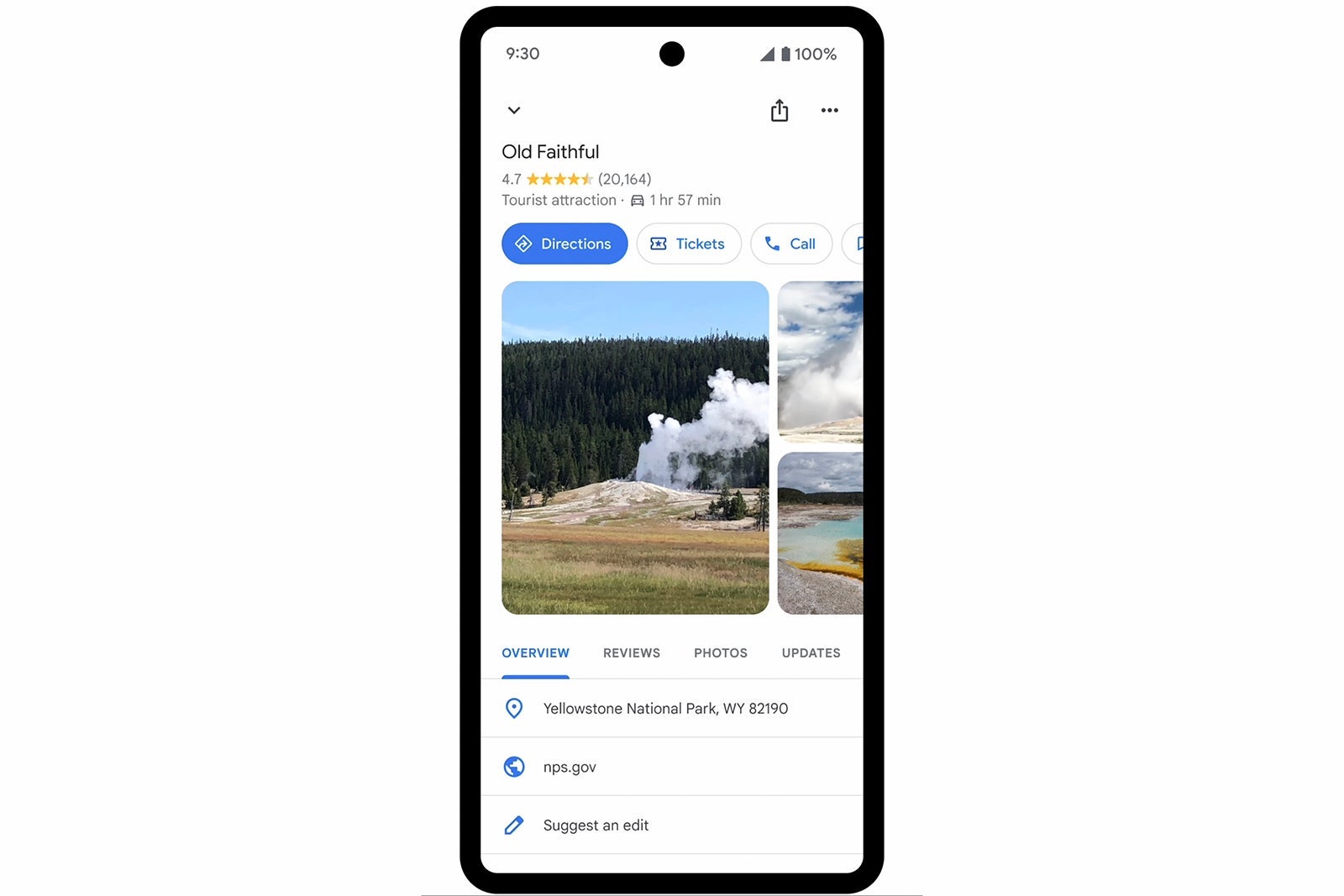
Task: Get directions to Old Faithful
Action: (564, 244)
